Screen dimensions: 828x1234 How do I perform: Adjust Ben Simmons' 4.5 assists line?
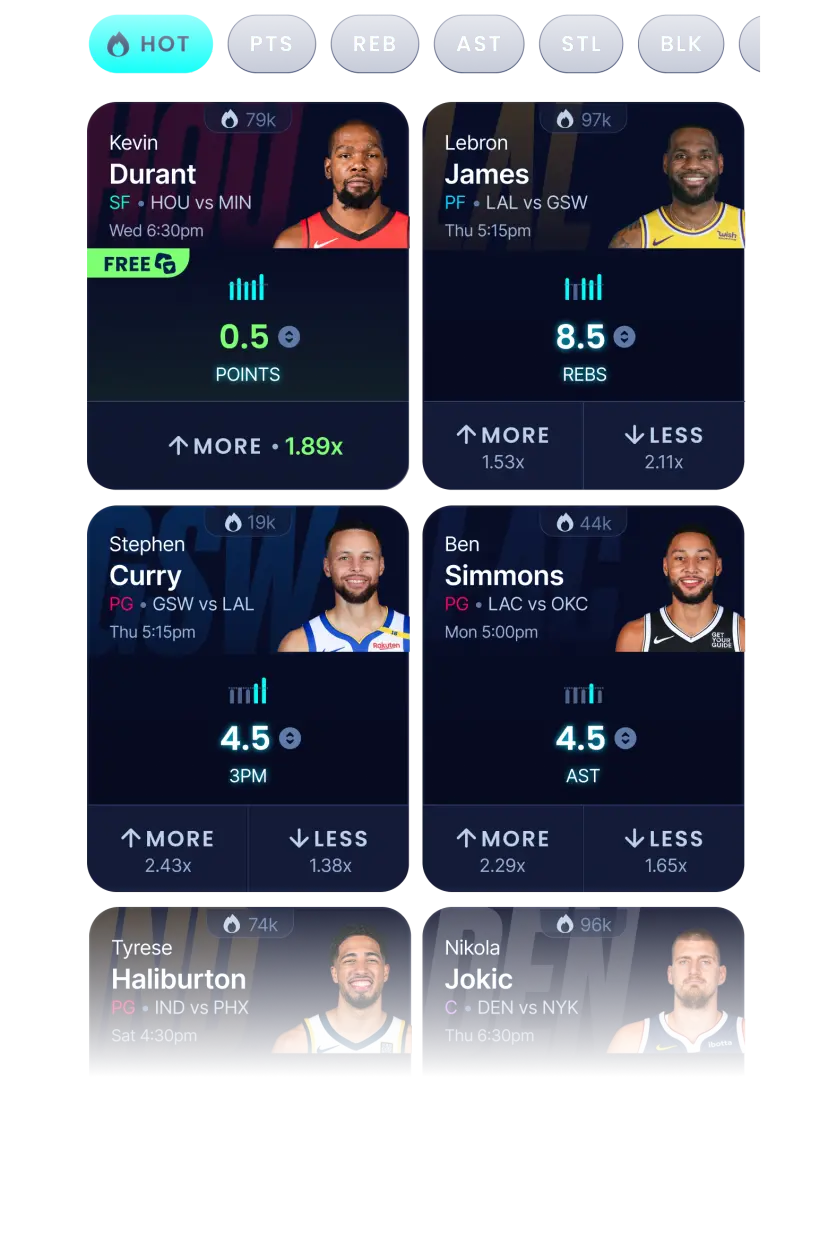pos(625,739)
